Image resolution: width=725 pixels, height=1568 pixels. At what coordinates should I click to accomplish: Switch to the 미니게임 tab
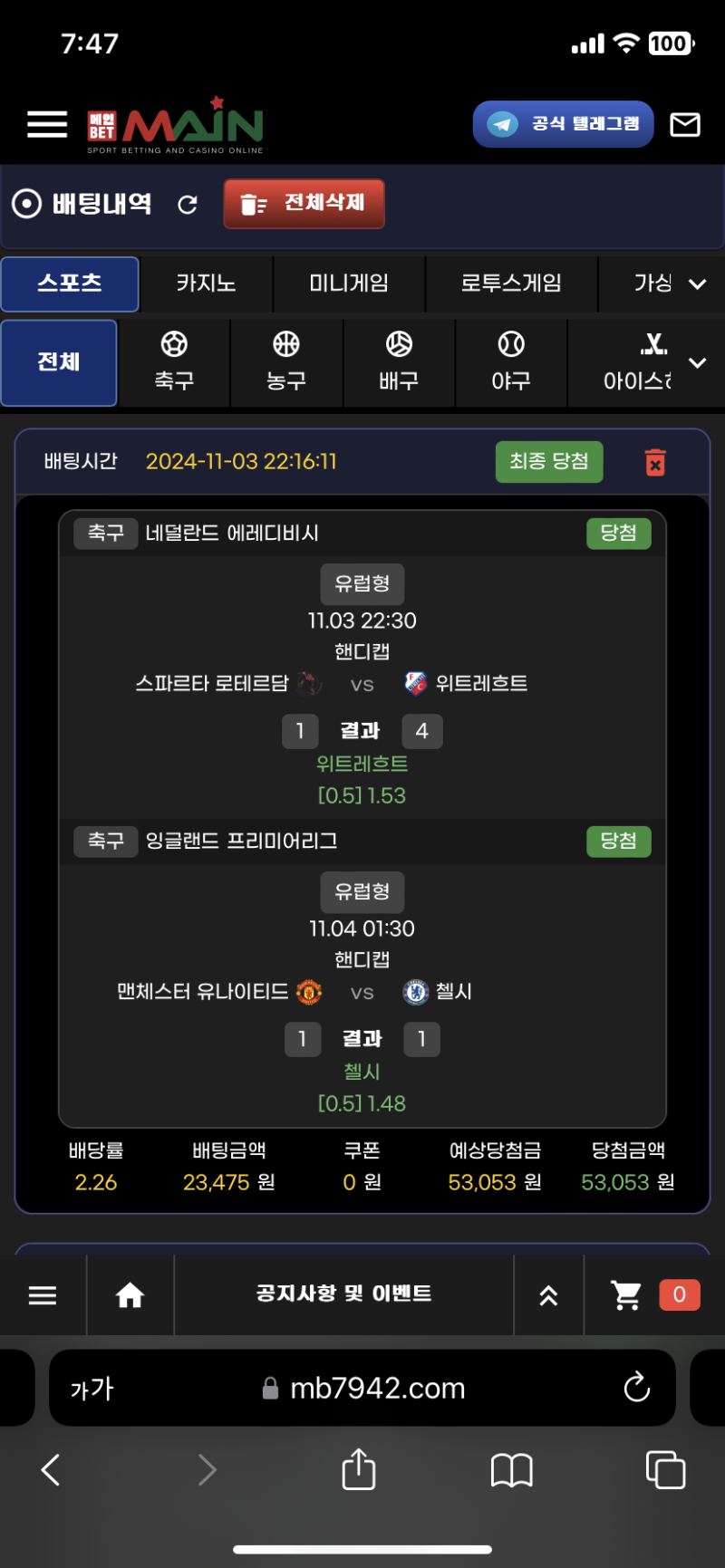[x=349, y=284]
